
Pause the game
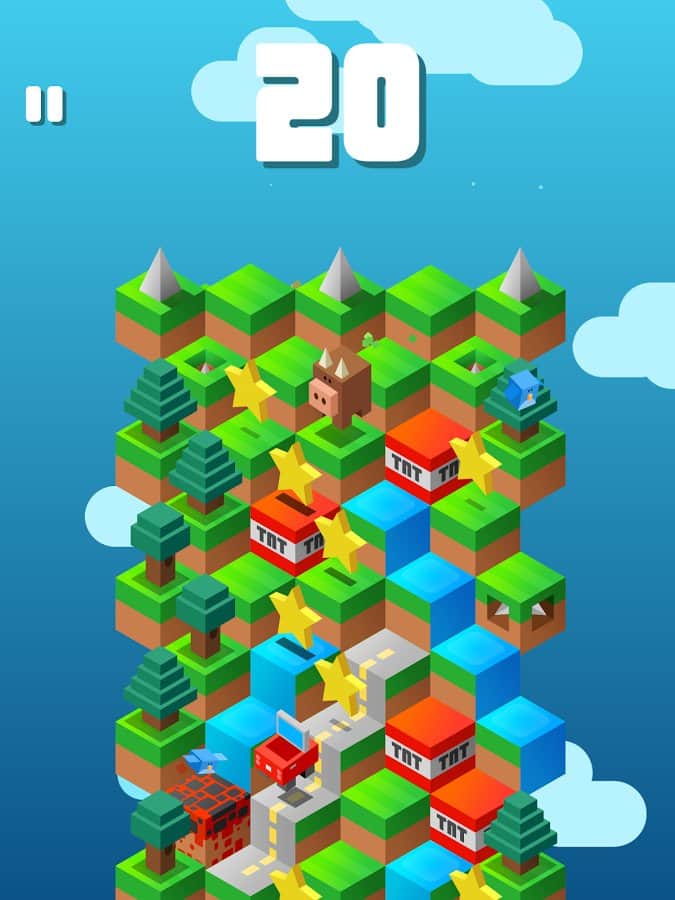45,104
